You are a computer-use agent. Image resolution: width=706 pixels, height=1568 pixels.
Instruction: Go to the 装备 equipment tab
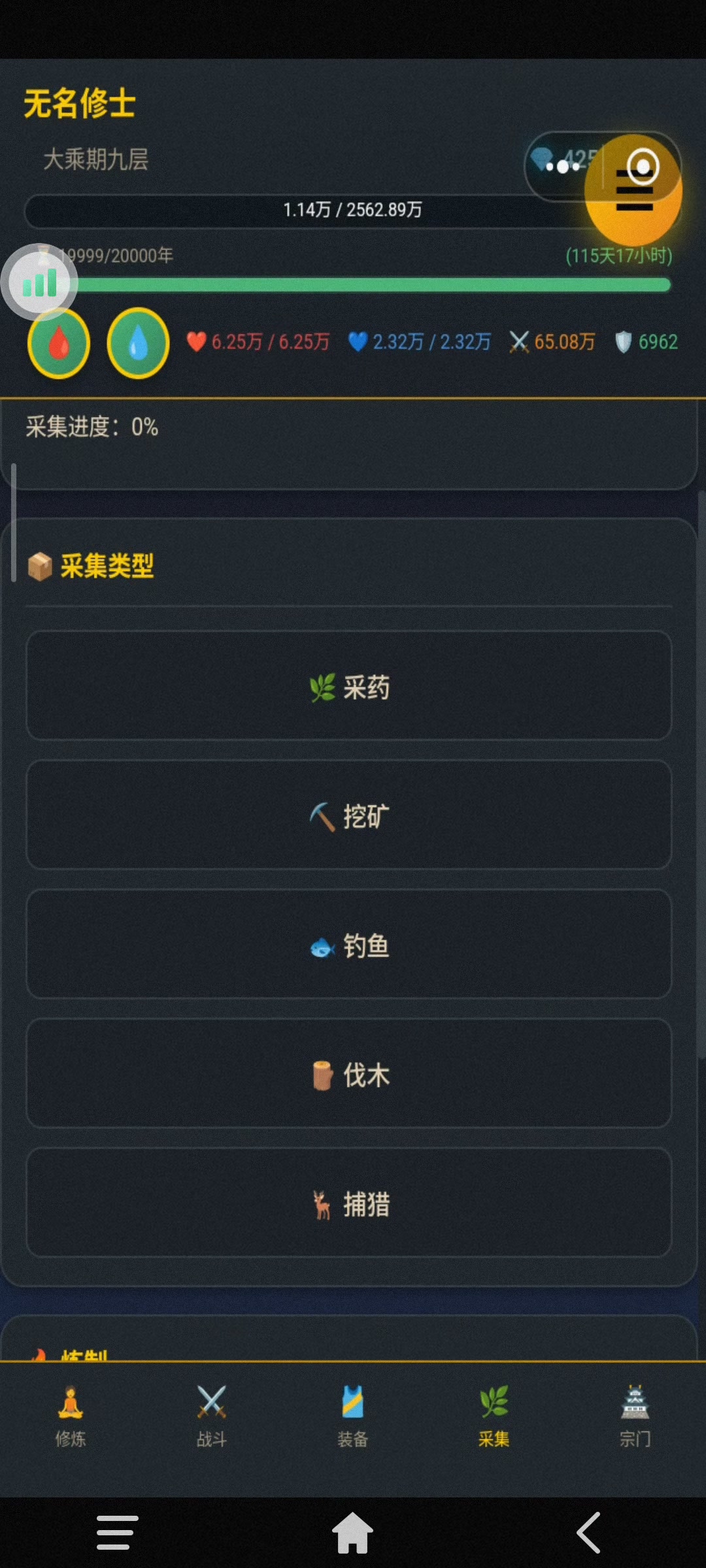353,1416
